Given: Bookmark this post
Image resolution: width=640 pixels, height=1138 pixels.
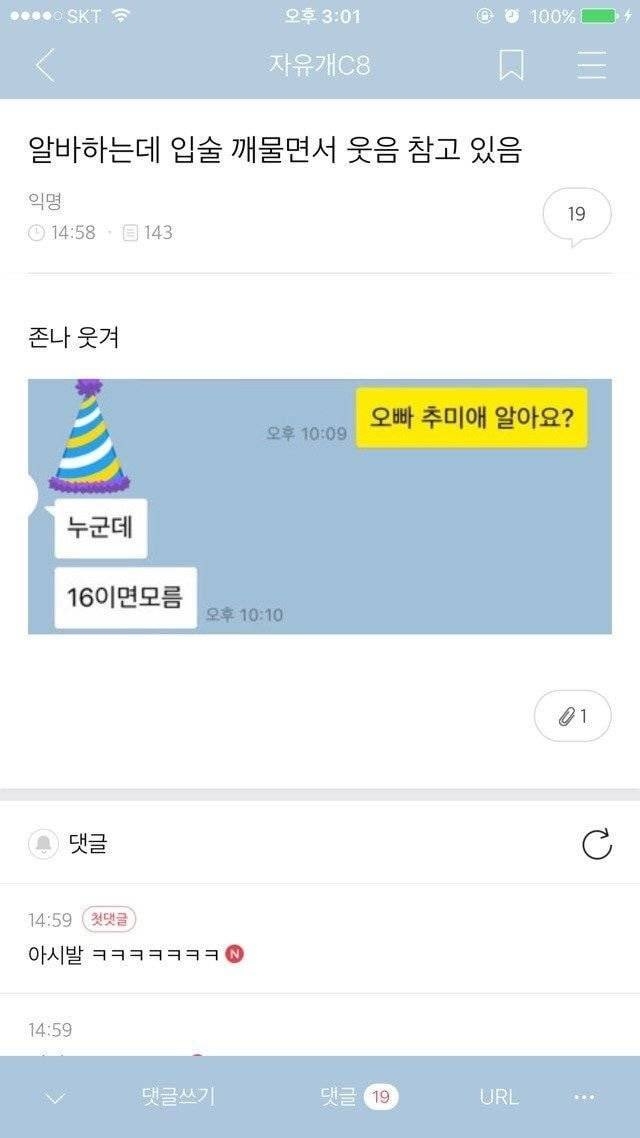Looking at the screenshot, I should pyautogui.click(x=511, y=66).
